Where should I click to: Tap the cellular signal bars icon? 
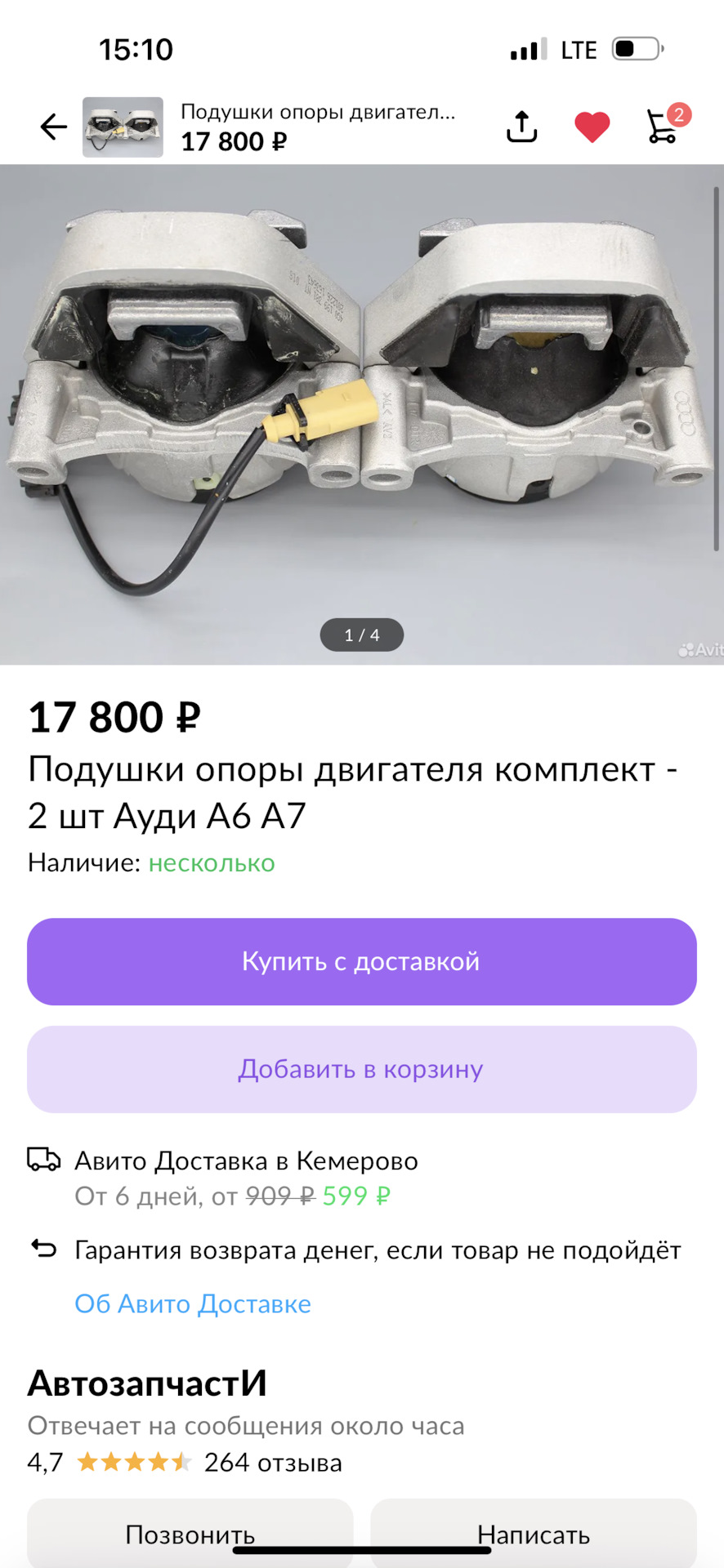click(x=525, y=49)
